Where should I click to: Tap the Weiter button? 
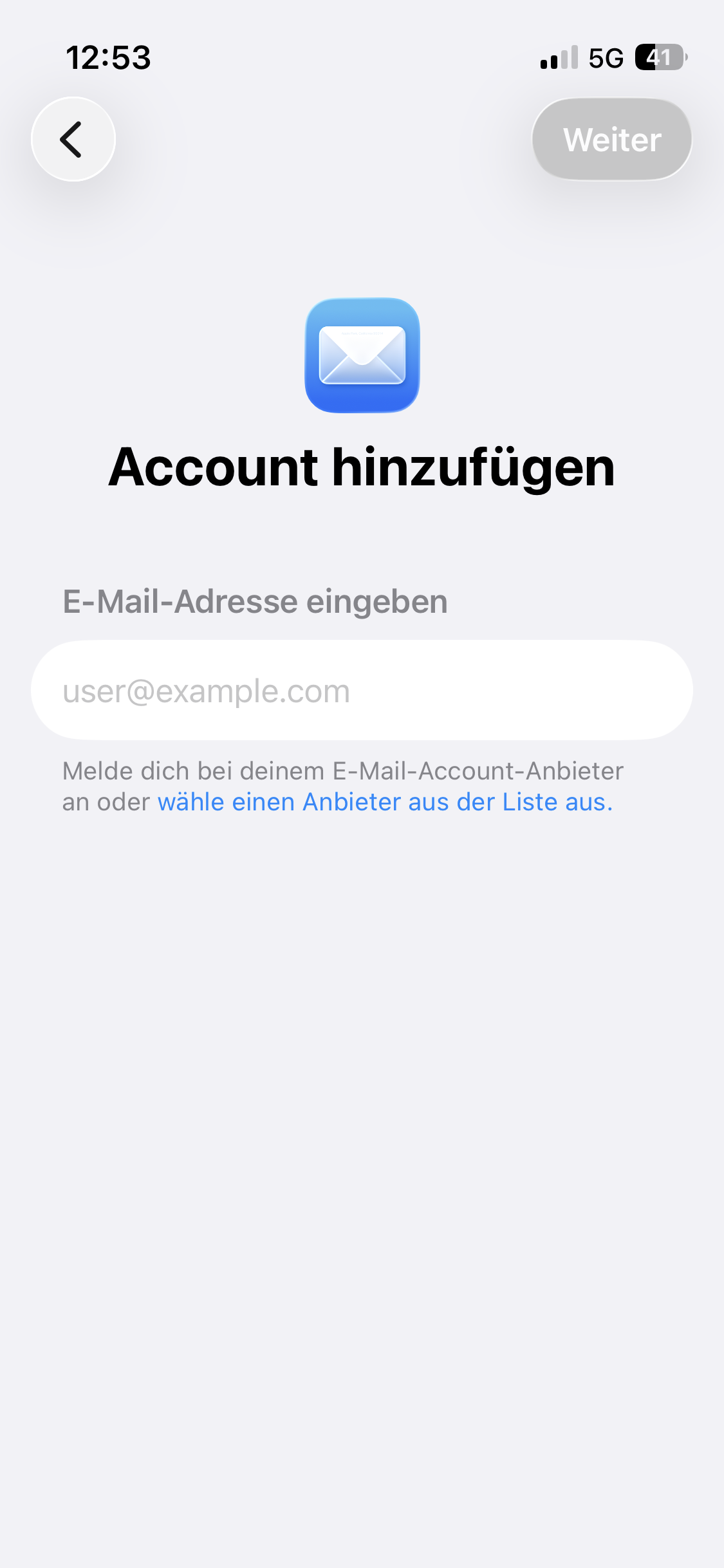[x=611, y=139]
